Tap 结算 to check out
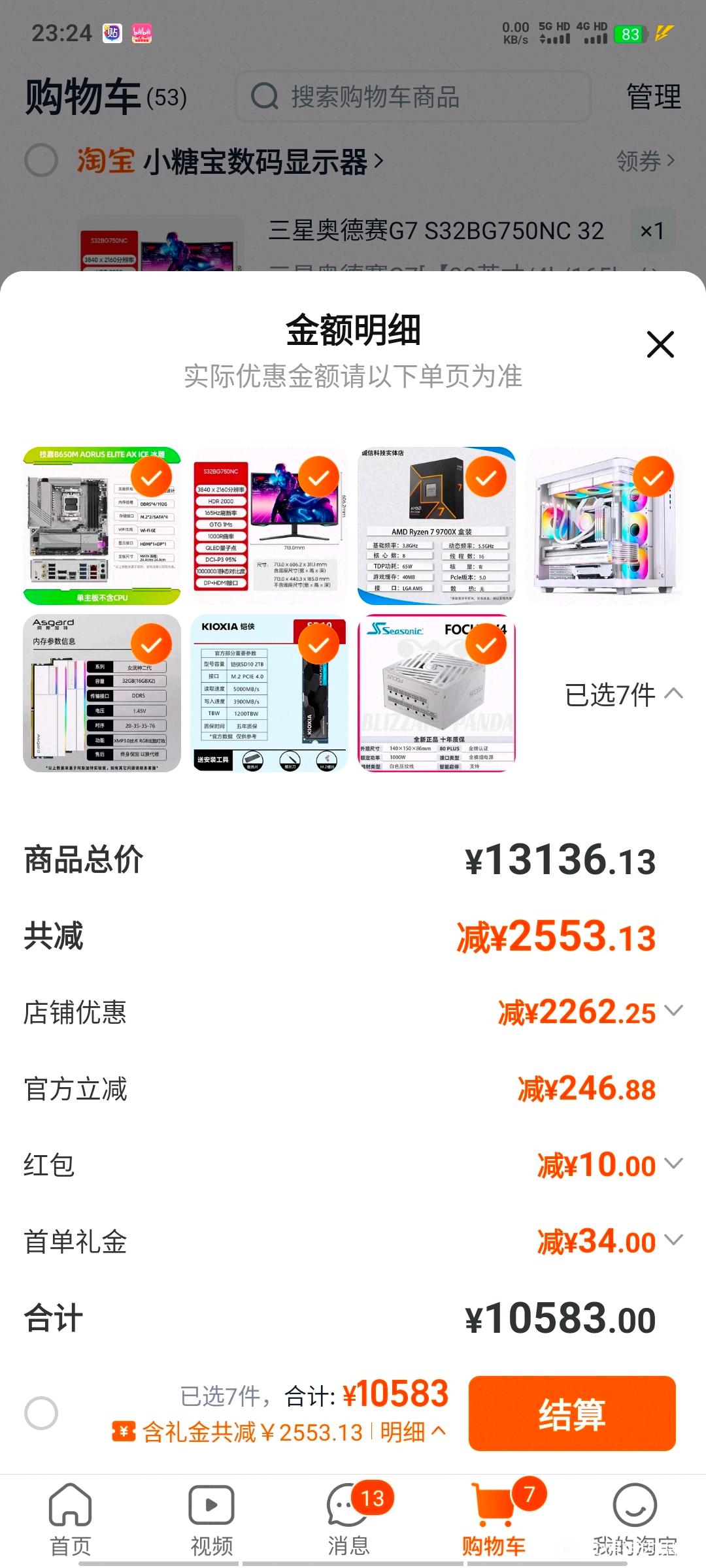The width and height of the screenshot is (706, 1568). (x=571, y=1413)
